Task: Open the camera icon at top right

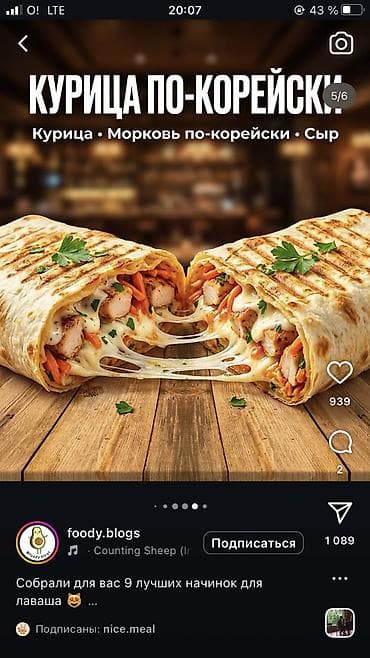Action: tap(341, 43)
